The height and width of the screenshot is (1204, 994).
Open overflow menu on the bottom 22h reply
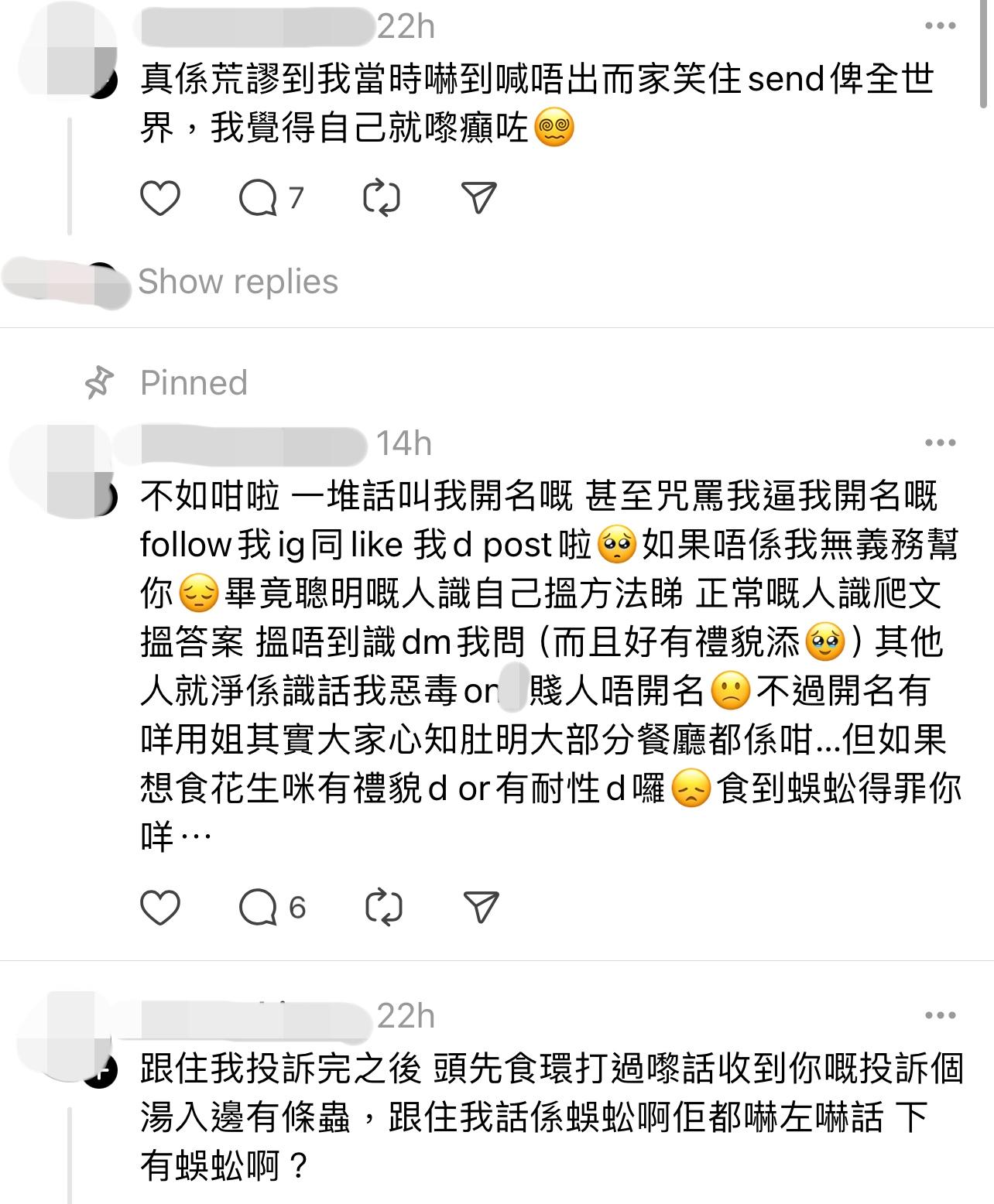[x=940, y=1015]
